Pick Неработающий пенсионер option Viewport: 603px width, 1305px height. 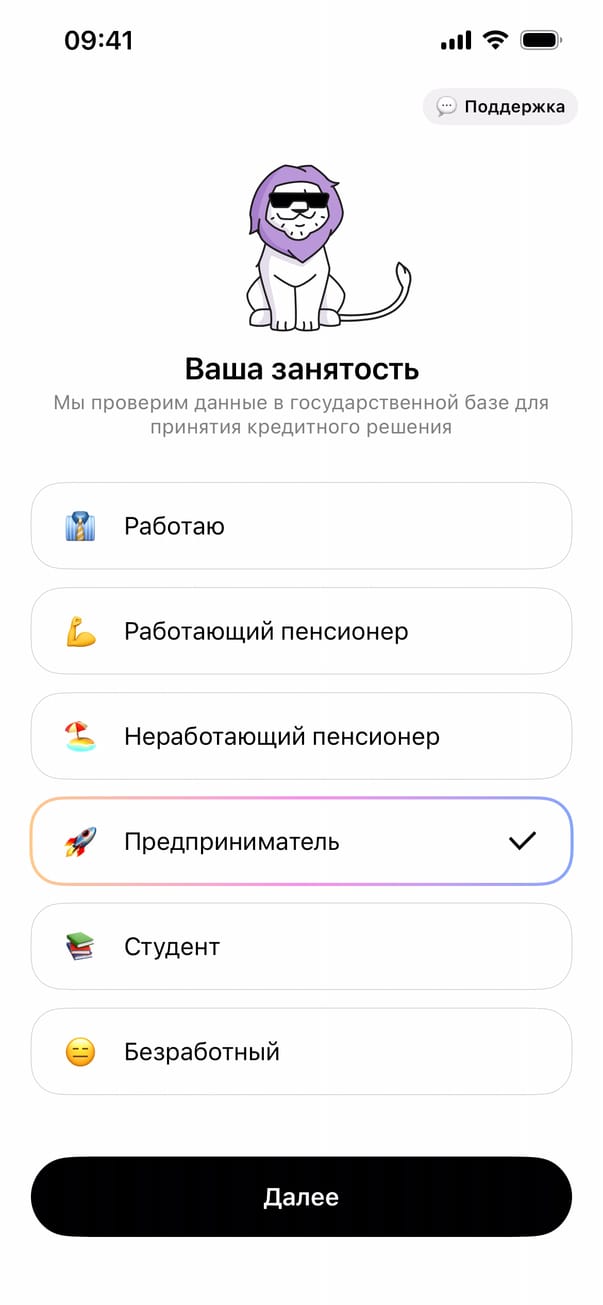tap(301, 737)
